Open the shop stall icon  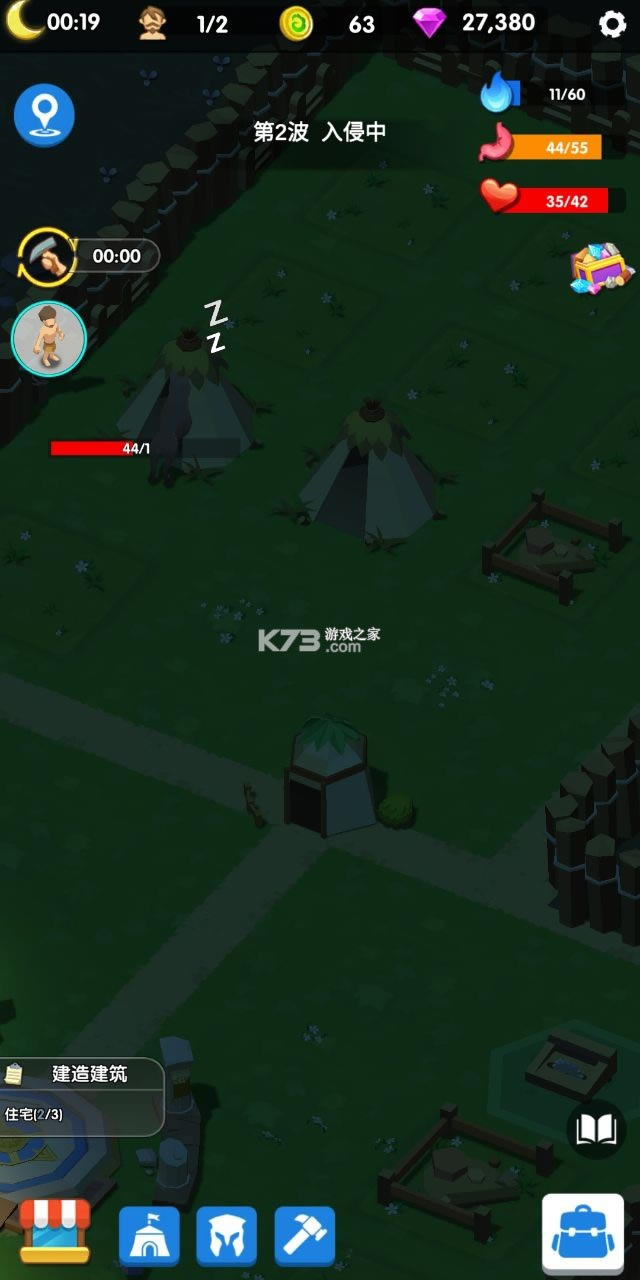coord(54,1231)
